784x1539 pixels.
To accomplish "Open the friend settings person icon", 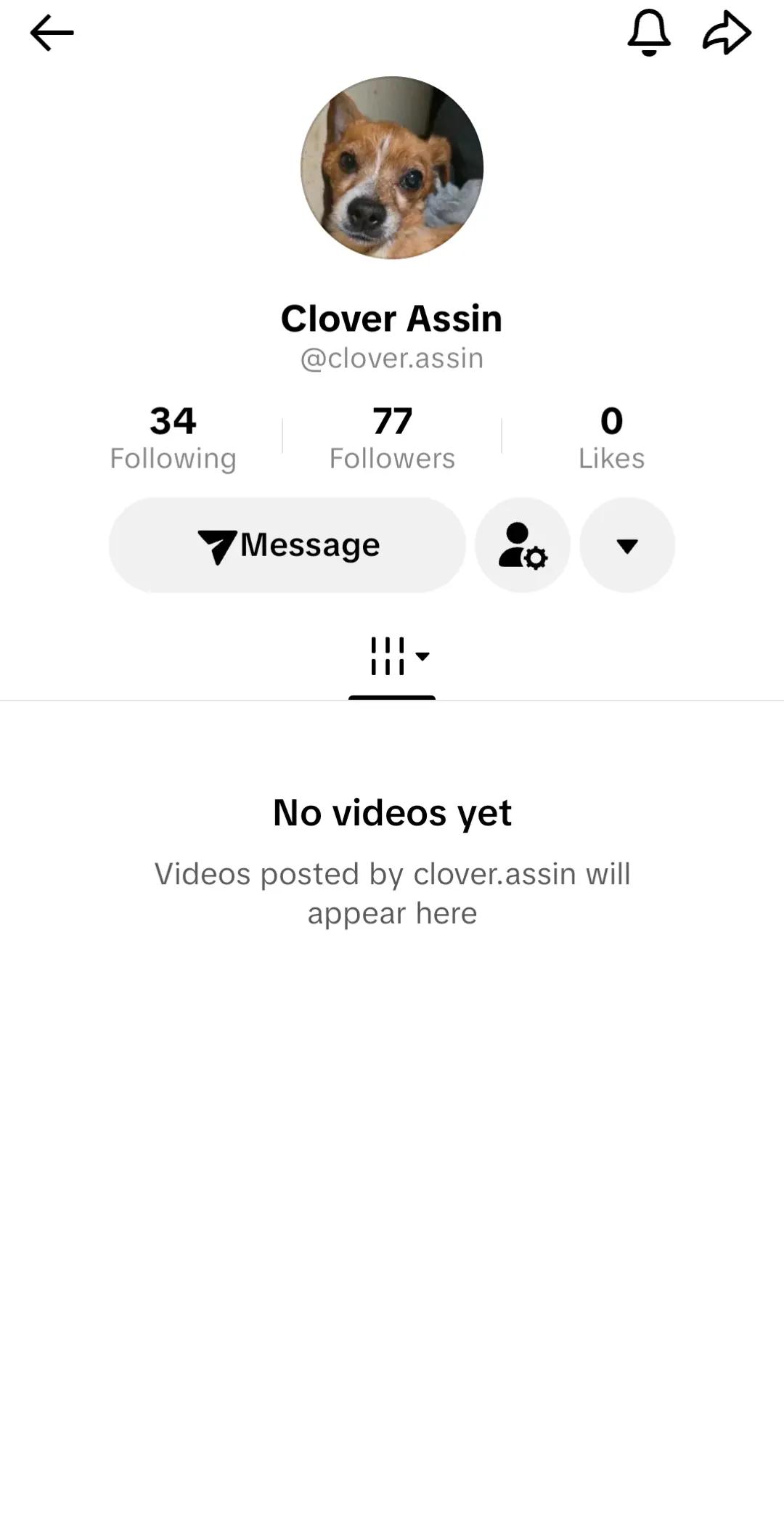I will [x=523, y=545].
